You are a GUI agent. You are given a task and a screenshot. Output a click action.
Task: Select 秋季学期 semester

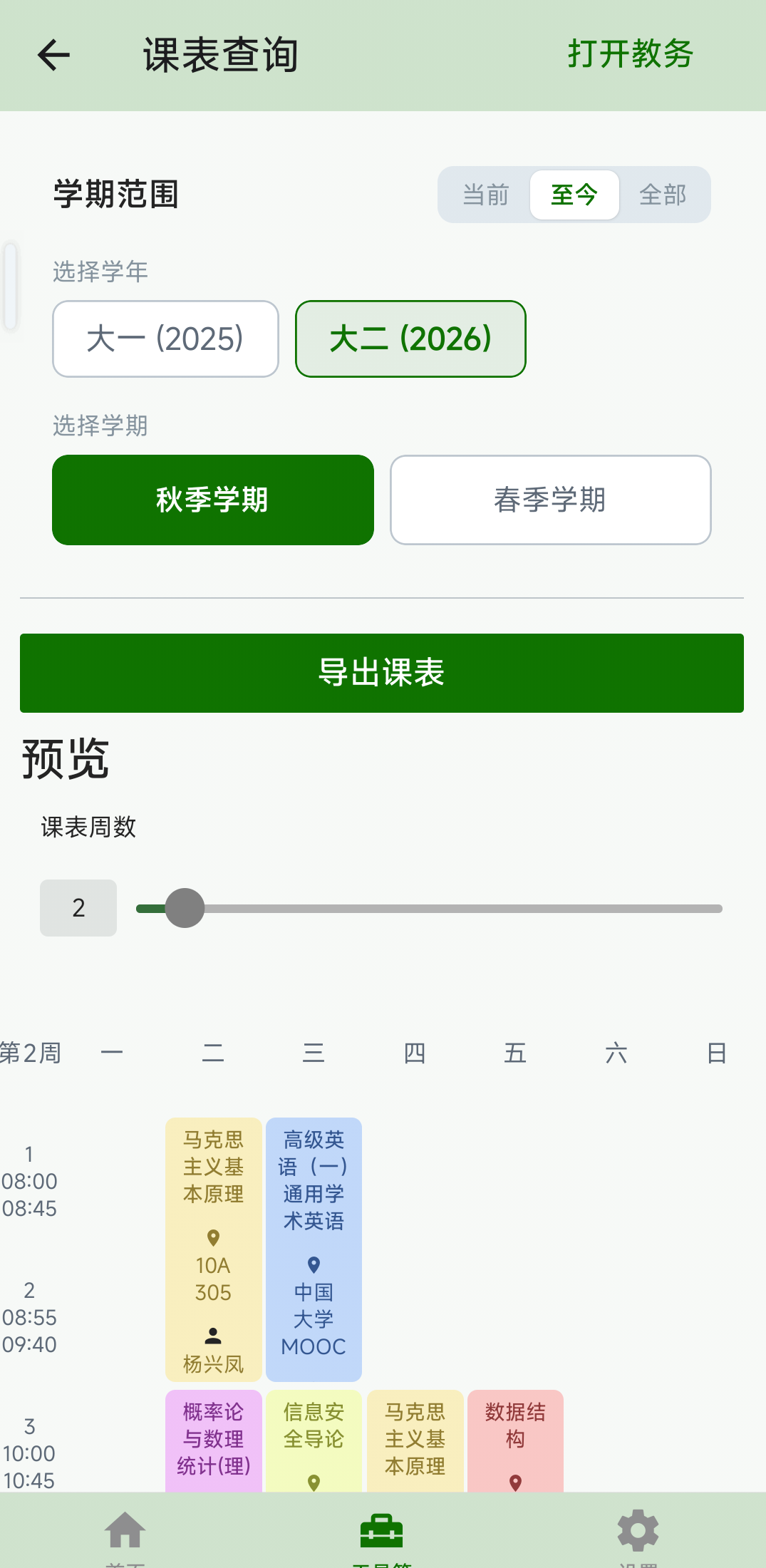point(213,500)
